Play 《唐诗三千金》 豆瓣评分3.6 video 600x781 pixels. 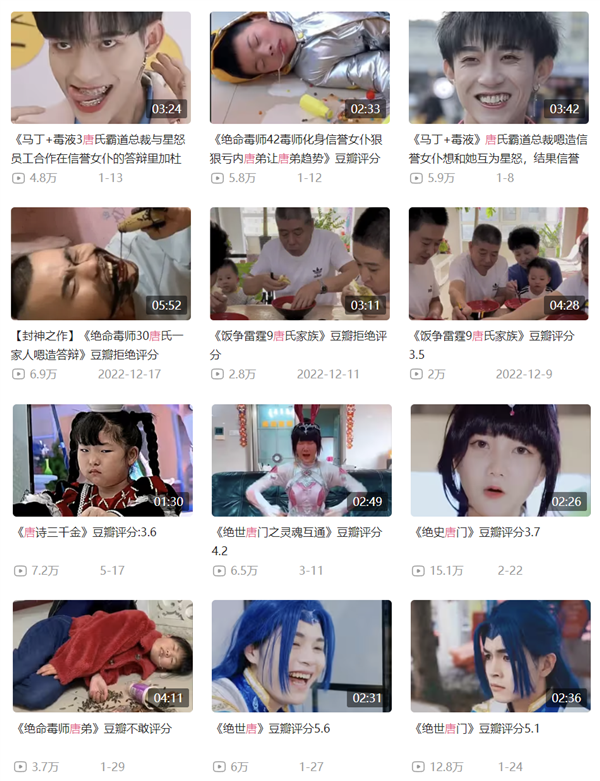click(x=100, y=460)
